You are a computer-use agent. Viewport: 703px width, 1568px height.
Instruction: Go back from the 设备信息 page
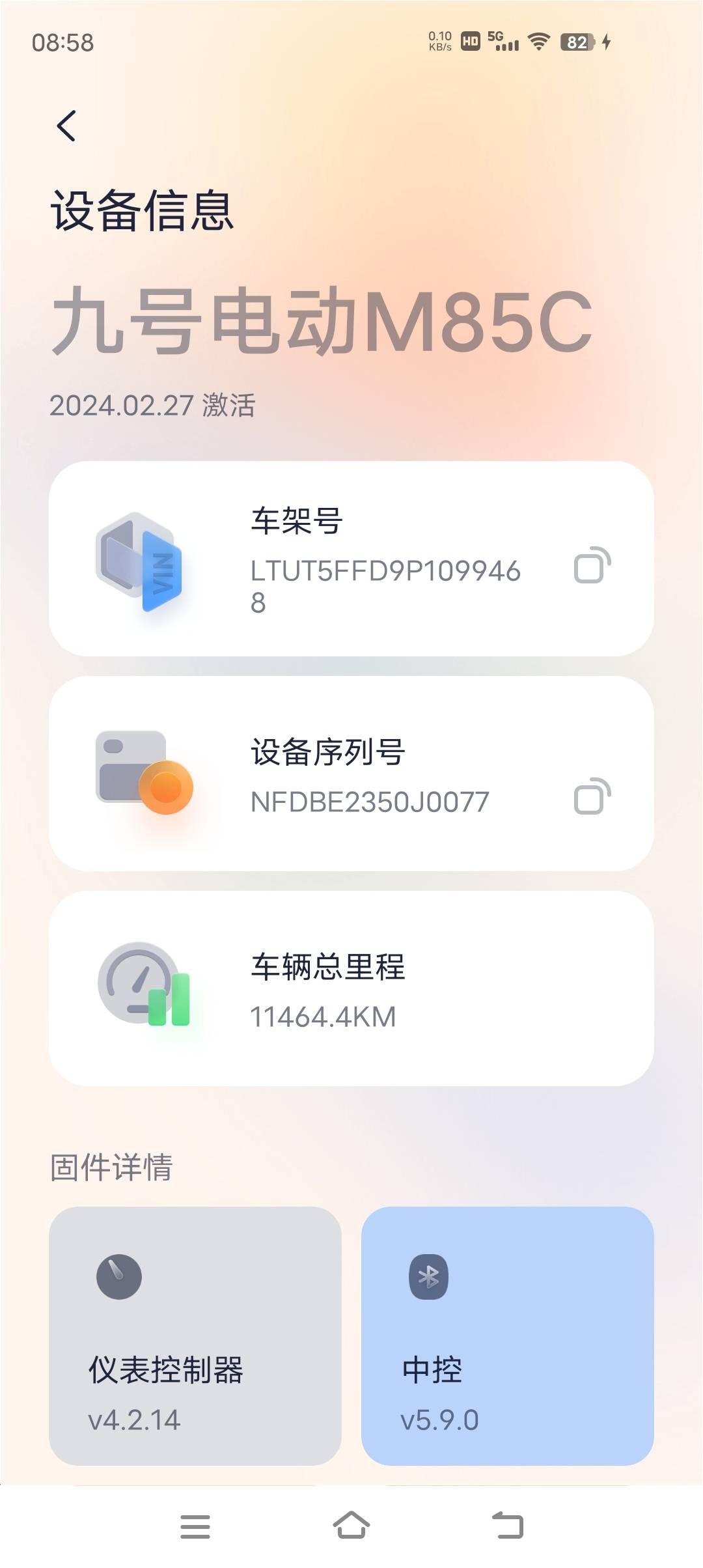click(66, 126)
